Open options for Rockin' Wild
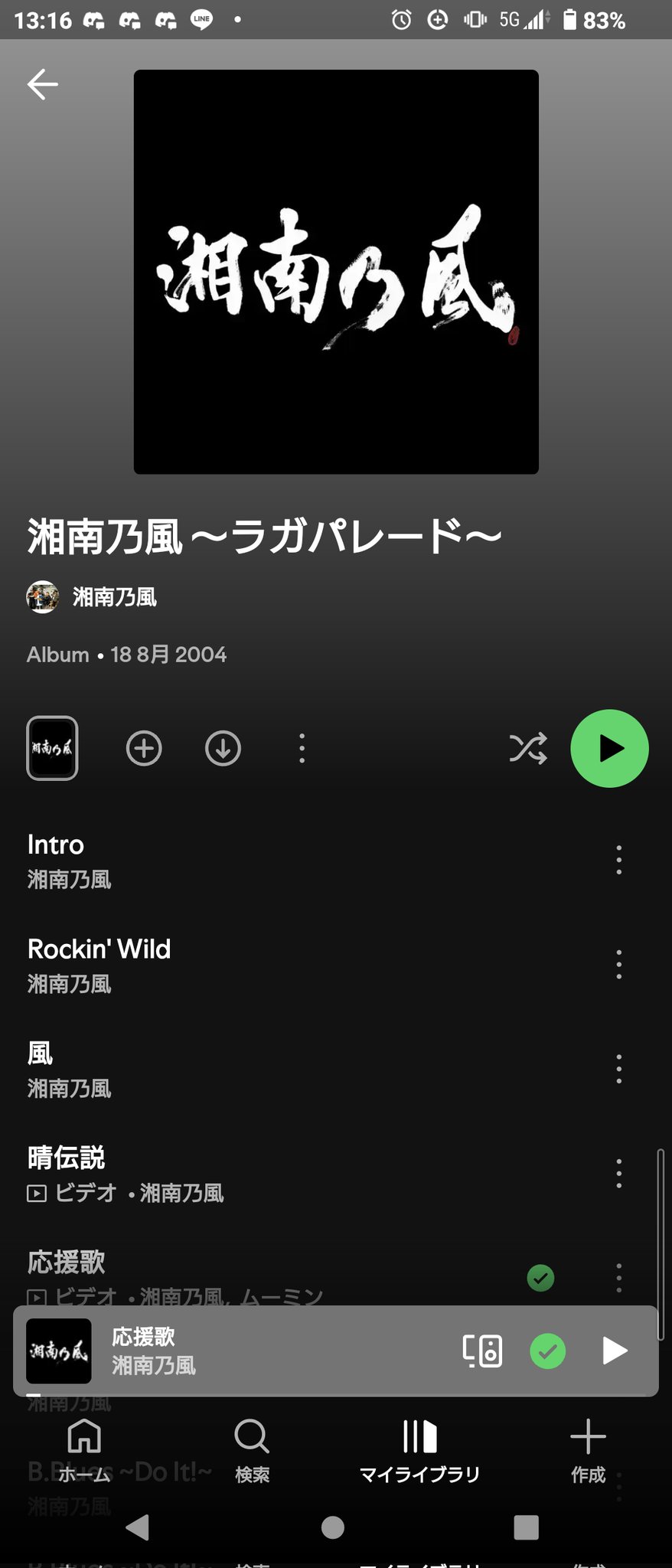This screenshot has width=672, height=1568. pos(618,964)
